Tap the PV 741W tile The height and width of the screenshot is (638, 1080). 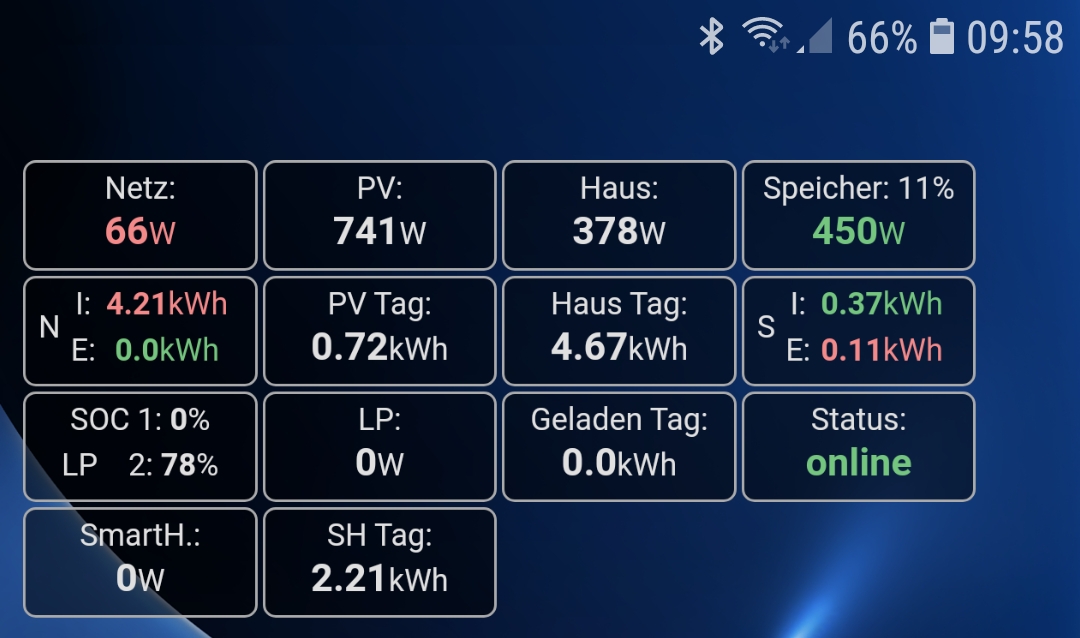[x=380, y=215]
